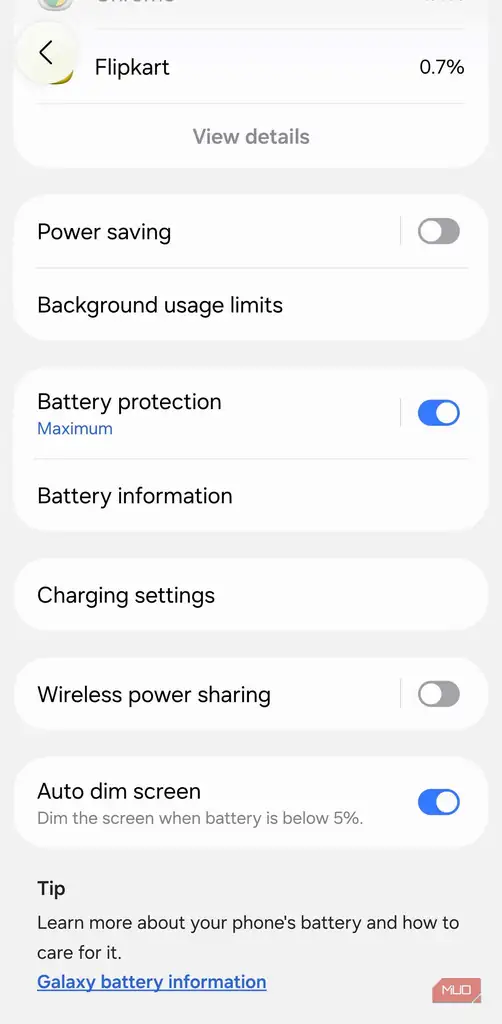Open Battery protection options
The height and width of the screenshot is (1024, 502).
207,413
